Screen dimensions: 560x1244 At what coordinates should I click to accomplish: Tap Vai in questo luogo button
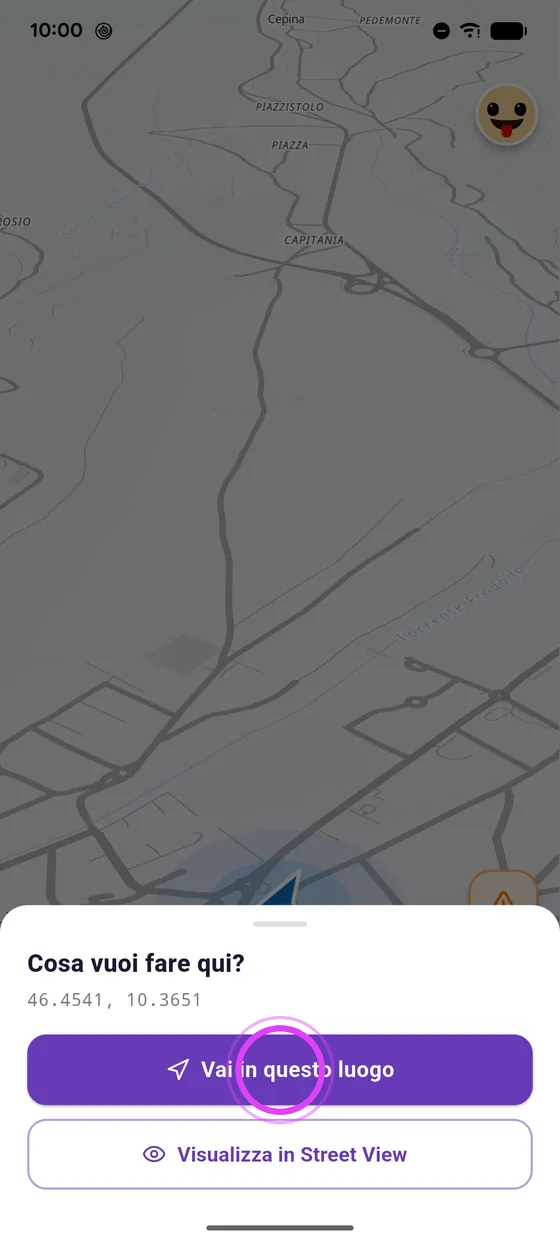click(x=280, y=1070)
